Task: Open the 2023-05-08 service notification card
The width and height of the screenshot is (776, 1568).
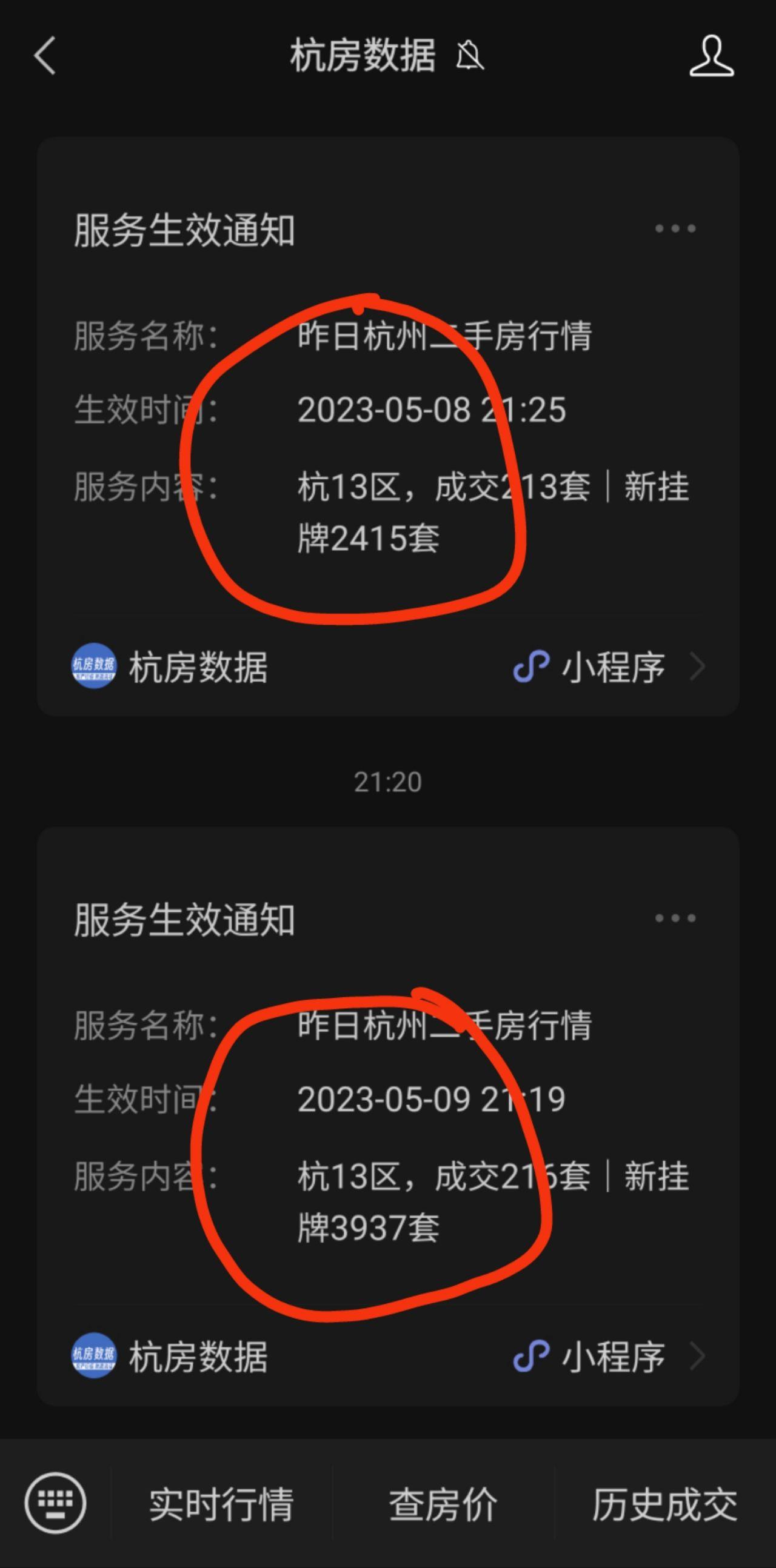Action: [x=387, y=426]
